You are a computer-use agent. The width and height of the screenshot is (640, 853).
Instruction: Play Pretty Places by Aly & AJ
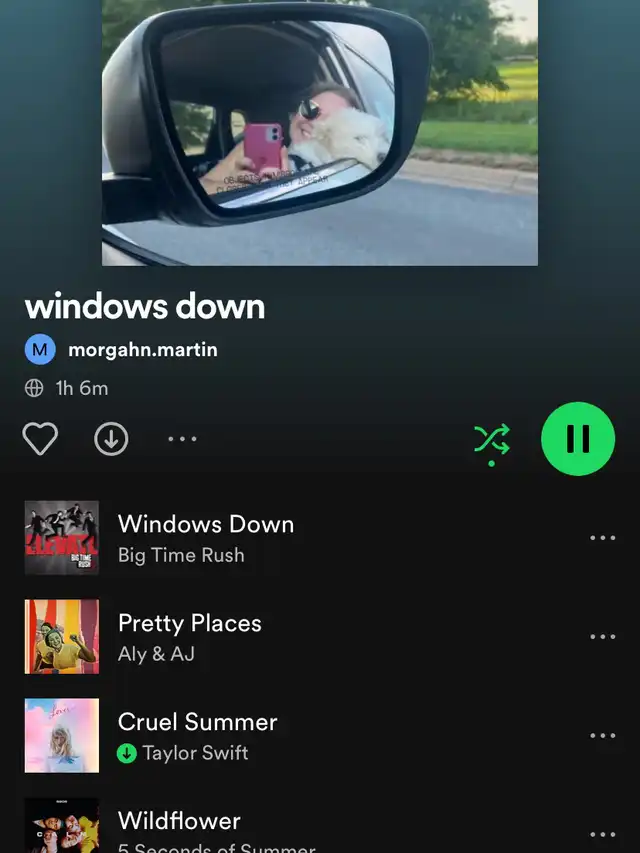point(190,637)
